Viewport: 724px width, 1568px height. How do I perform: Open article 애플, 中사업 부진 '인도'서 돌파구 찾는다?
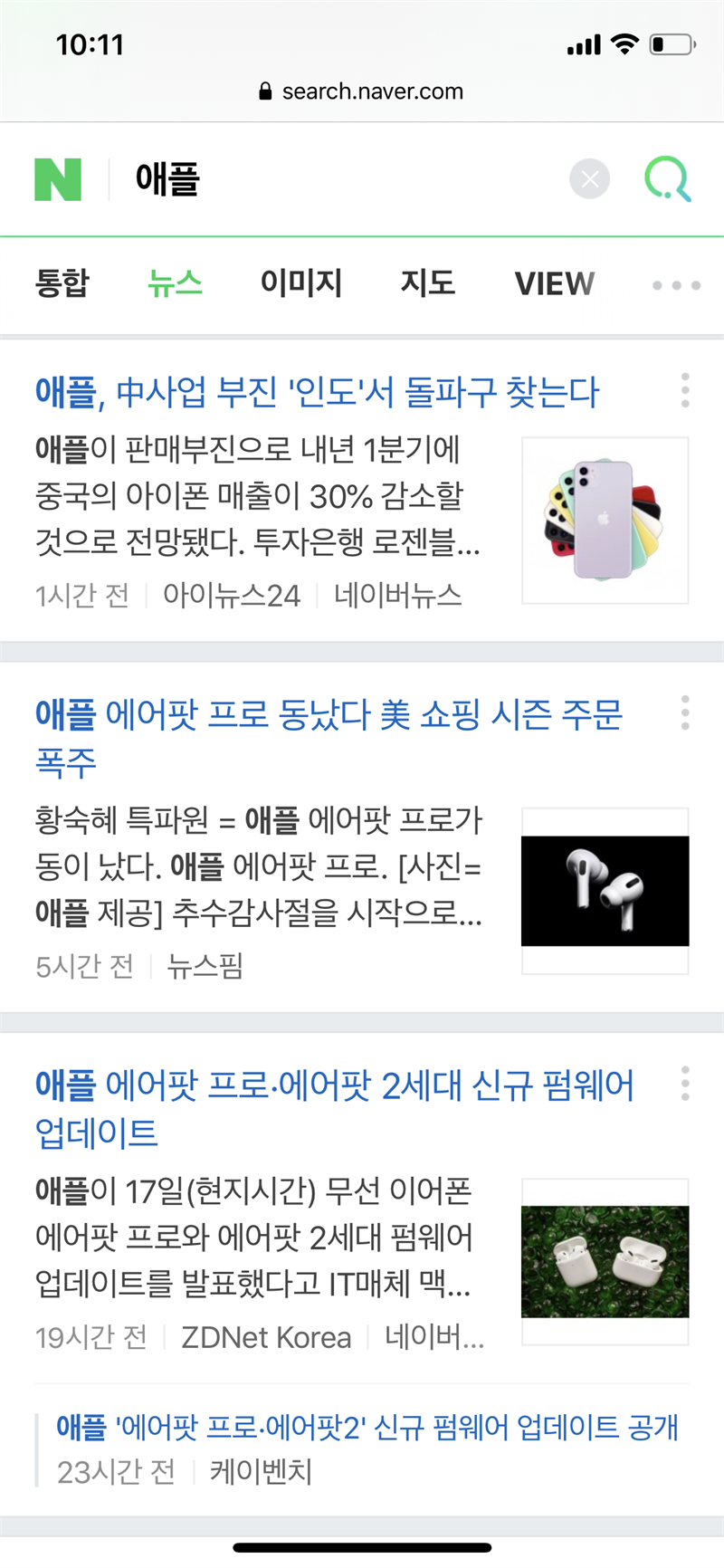point(317,392)
